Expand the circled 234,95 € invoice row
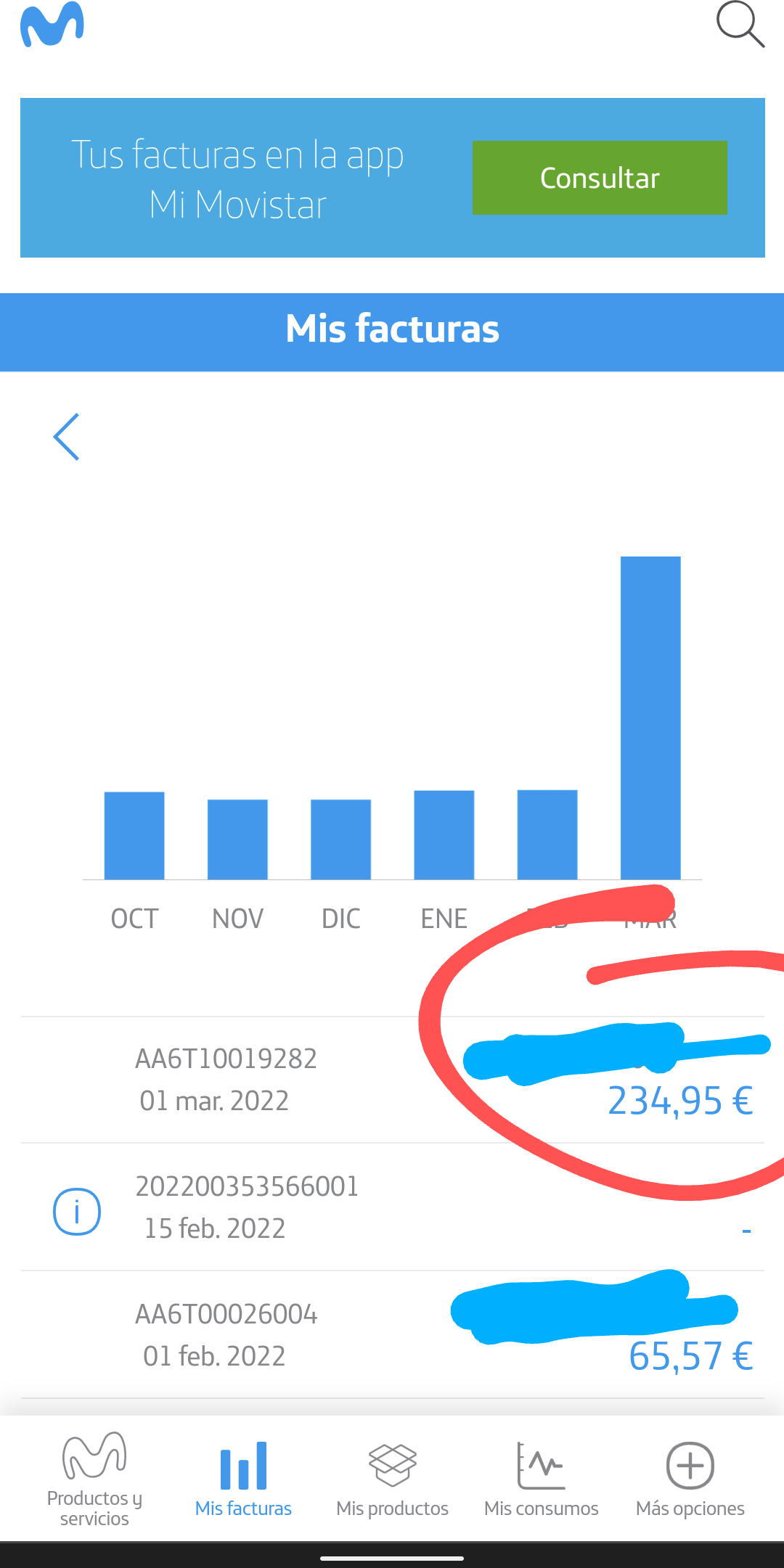784x1568 pixels. (679, 1100)
